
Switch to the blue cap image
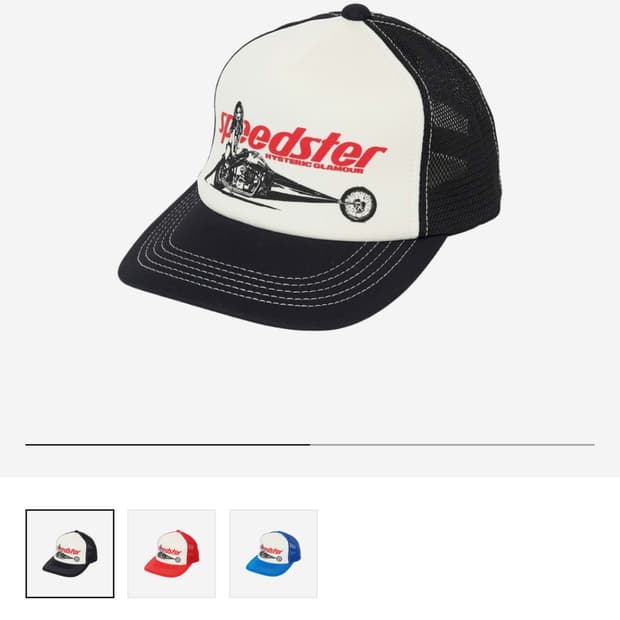click(x=273, y=553)
